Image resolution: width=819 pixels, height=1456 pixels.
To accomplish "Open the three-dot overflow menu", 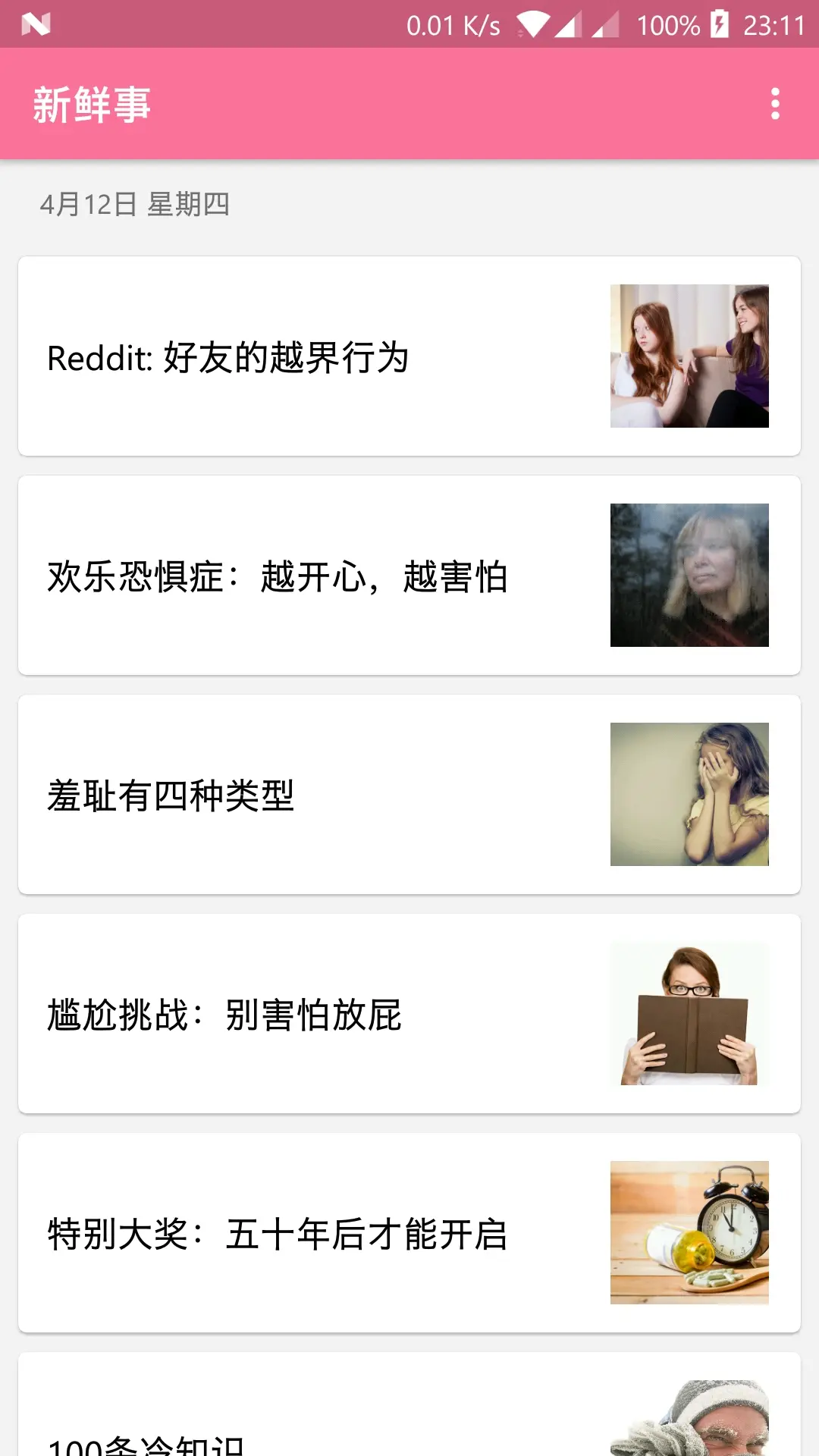I will (x=775, y=104).
